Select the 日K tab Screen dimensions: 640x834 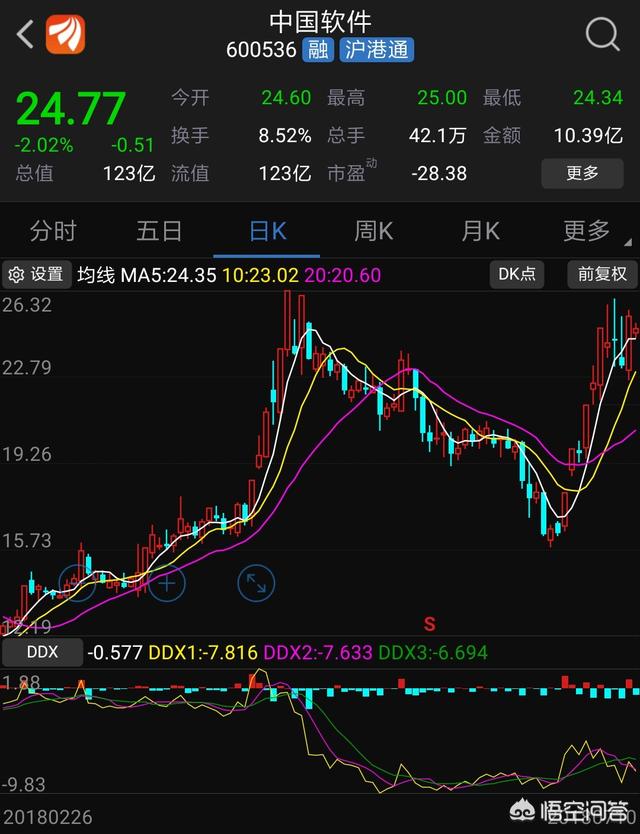click(x=267, y=232)
